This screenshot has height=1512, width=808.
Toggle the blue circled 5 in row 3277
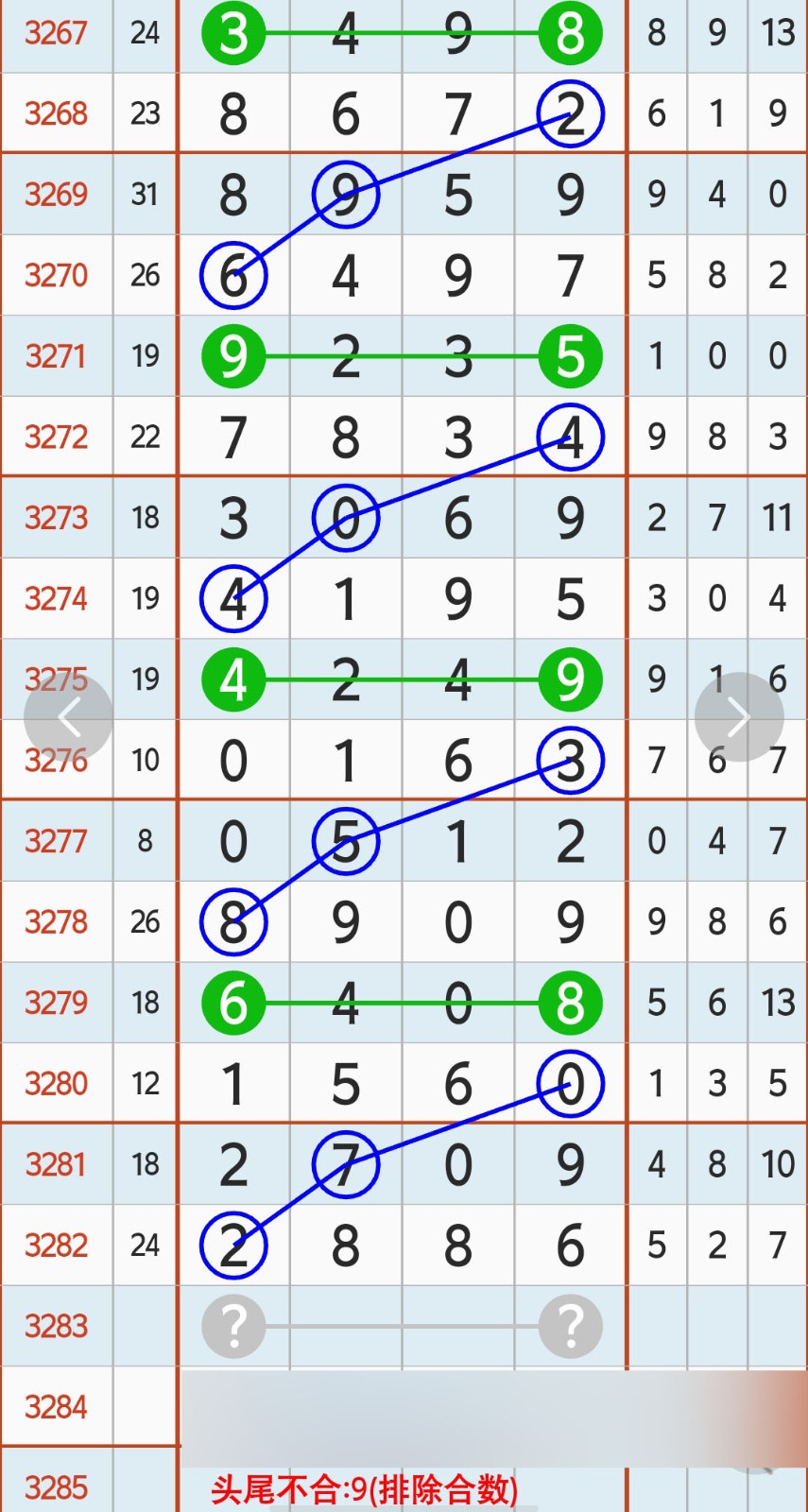coord(346,840)
